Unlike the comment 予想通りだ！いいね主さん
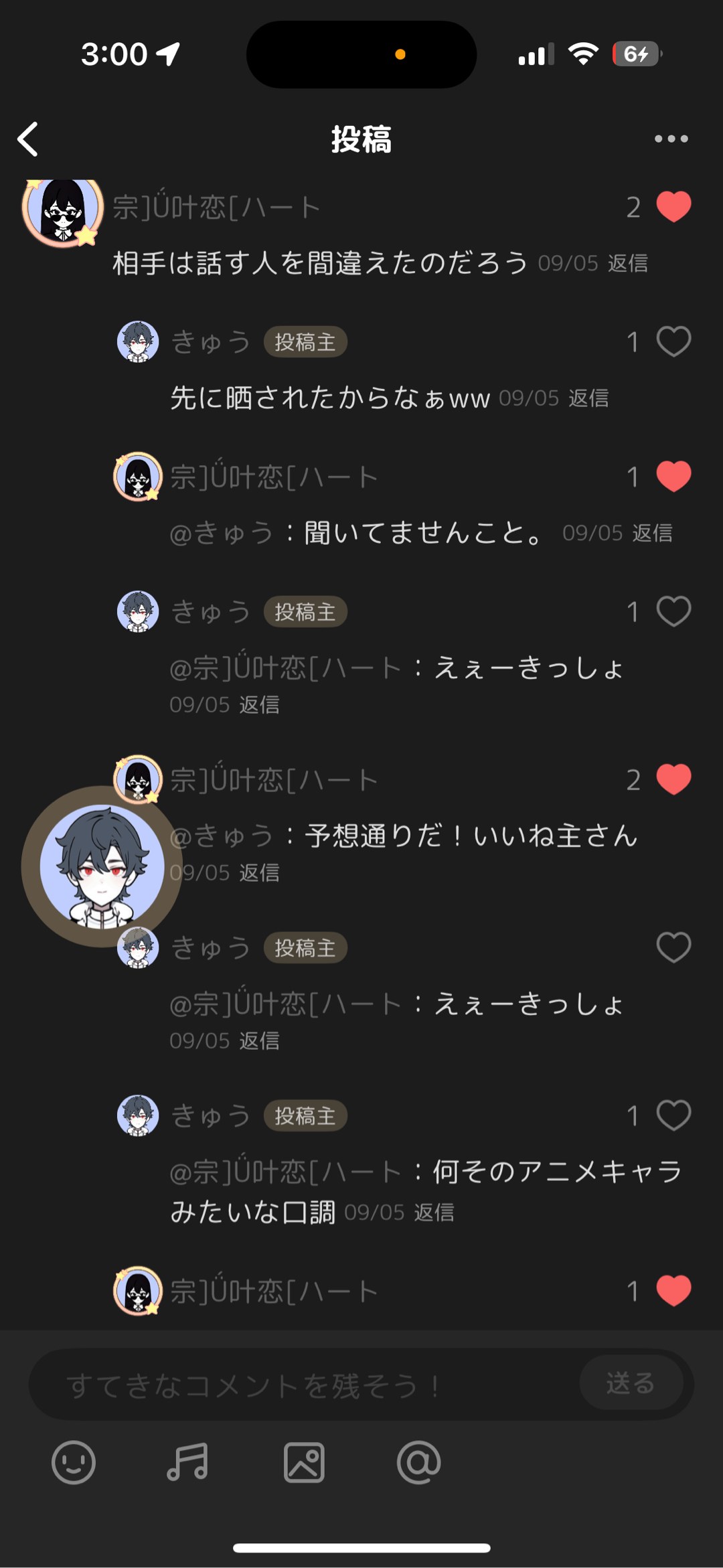The height and width of the screenshot is (1568, 723). point(673,779)
